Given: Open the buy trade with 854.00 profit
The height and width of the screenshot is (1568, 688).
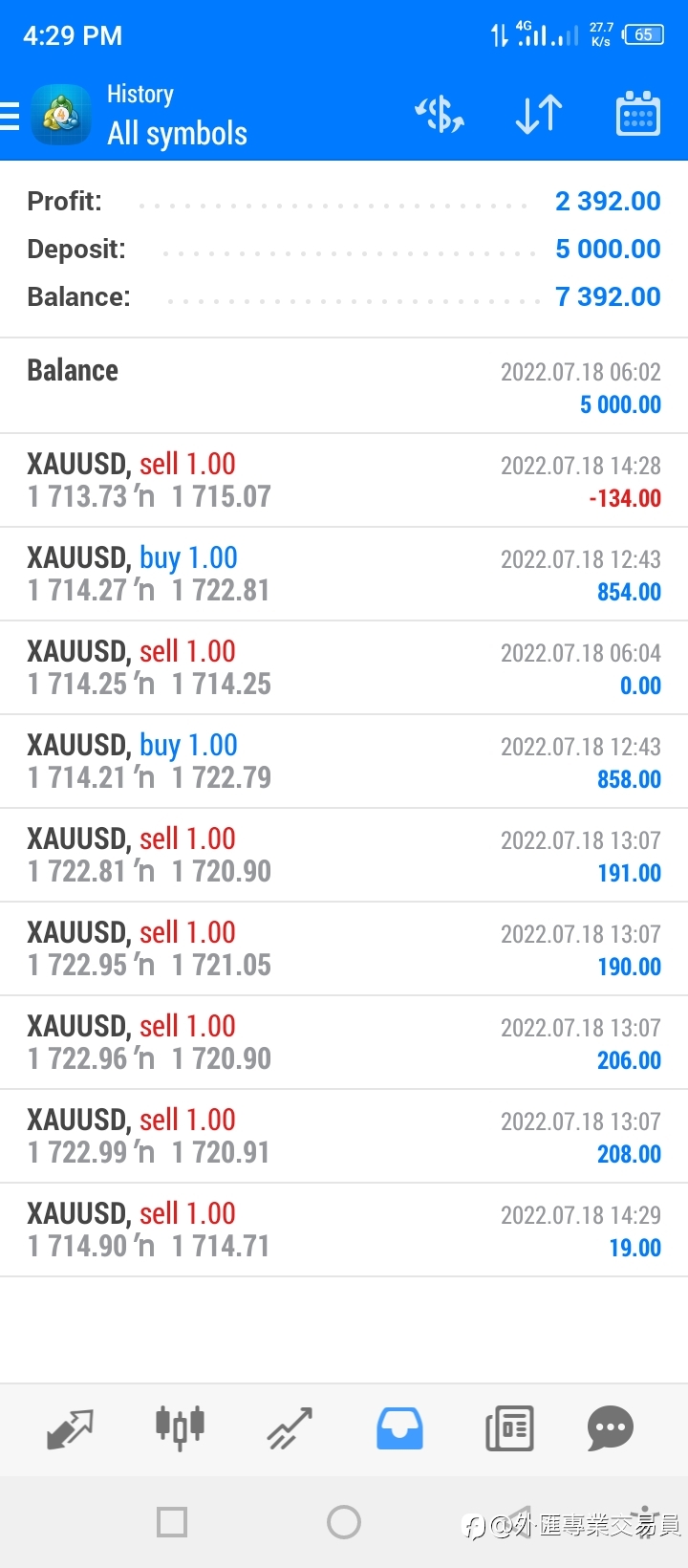Looking at the screenshot, I should (x=344, y=574).
